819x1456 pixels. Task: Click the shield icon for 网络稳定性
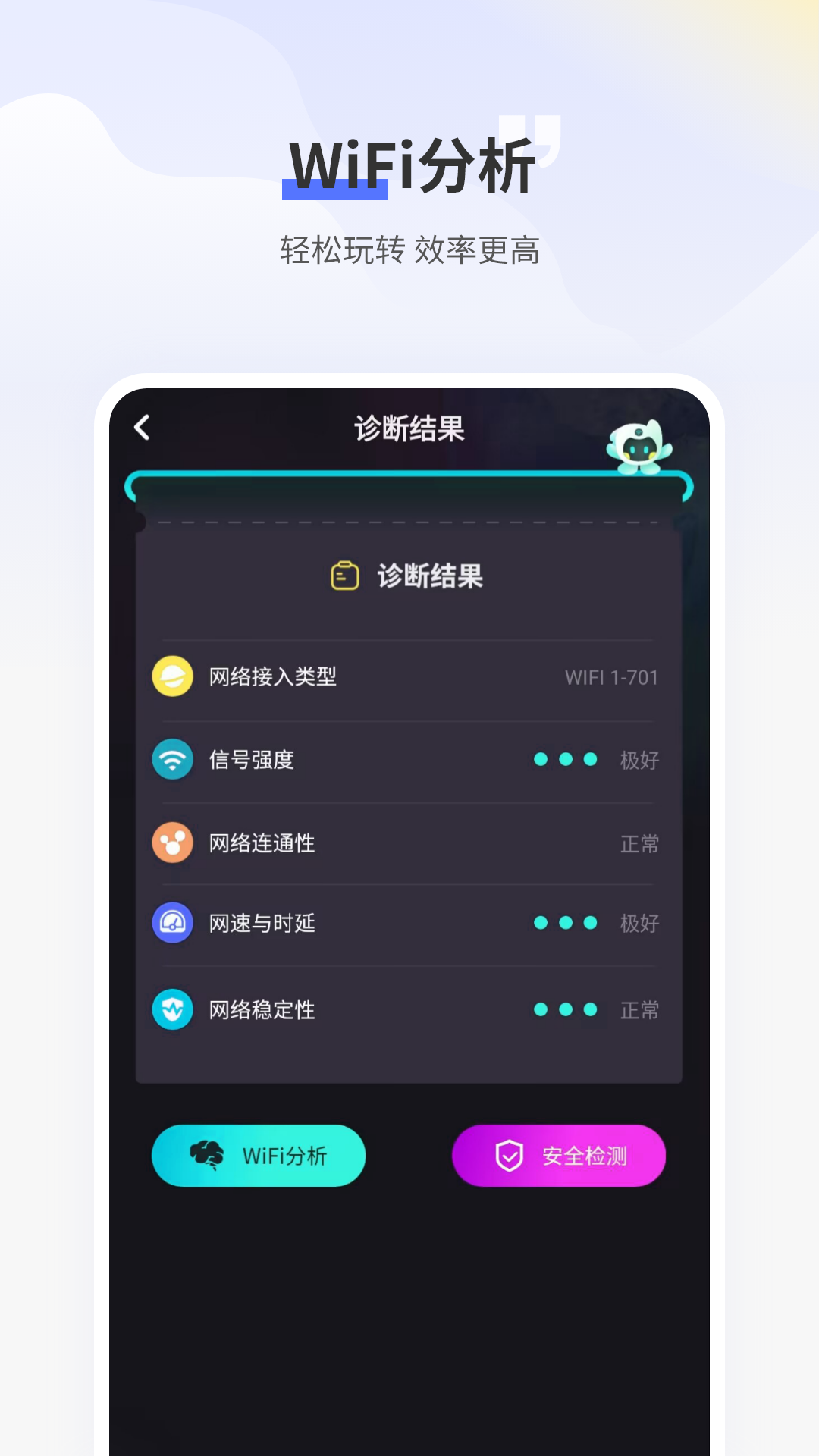173,1010
